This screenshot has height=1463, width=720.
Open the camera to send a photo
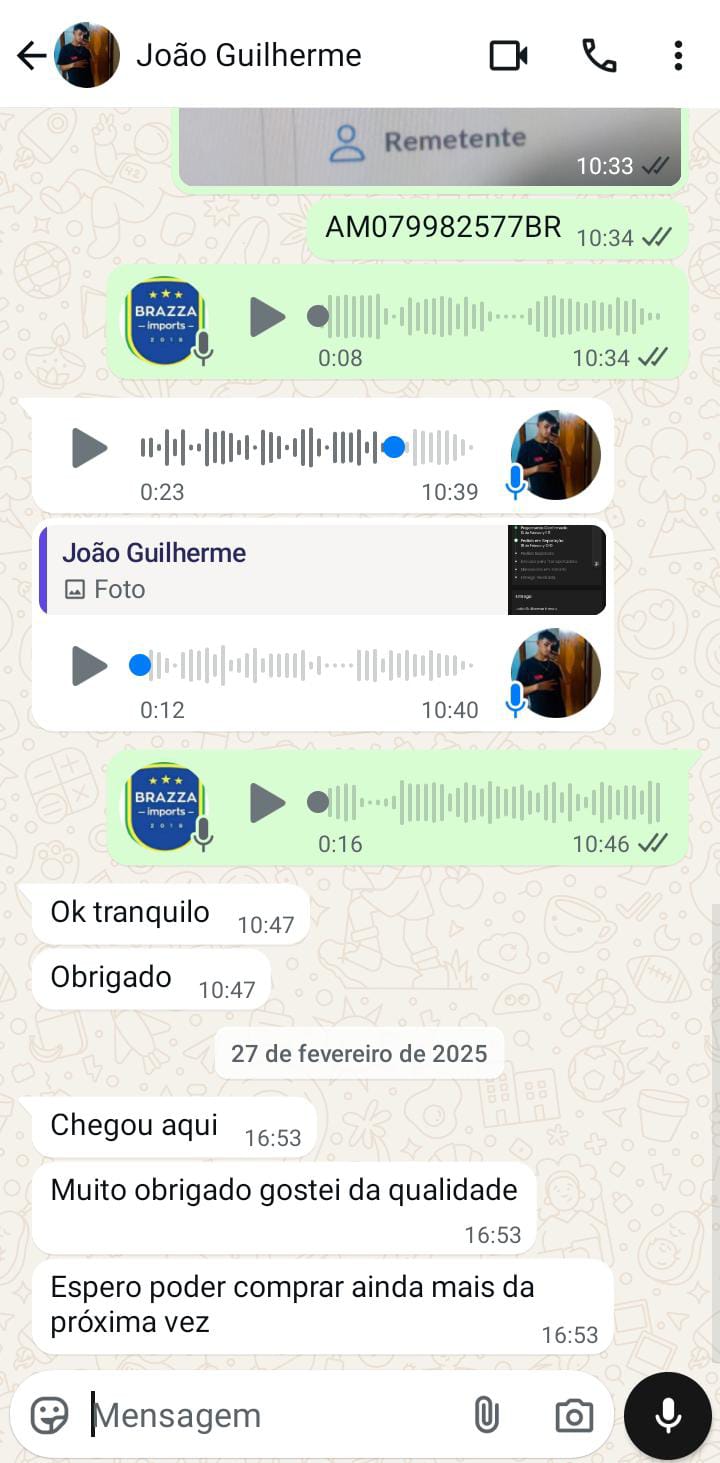click(x=574, y=1415)
